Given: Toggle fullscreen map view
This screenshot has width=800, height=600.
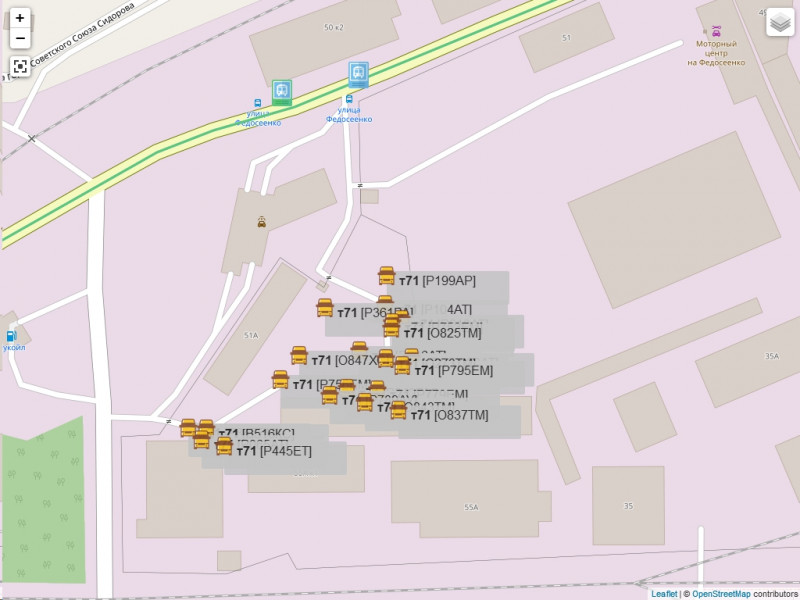Looking at the screenshot, I should pyautogui.click(x=20, y=67).
